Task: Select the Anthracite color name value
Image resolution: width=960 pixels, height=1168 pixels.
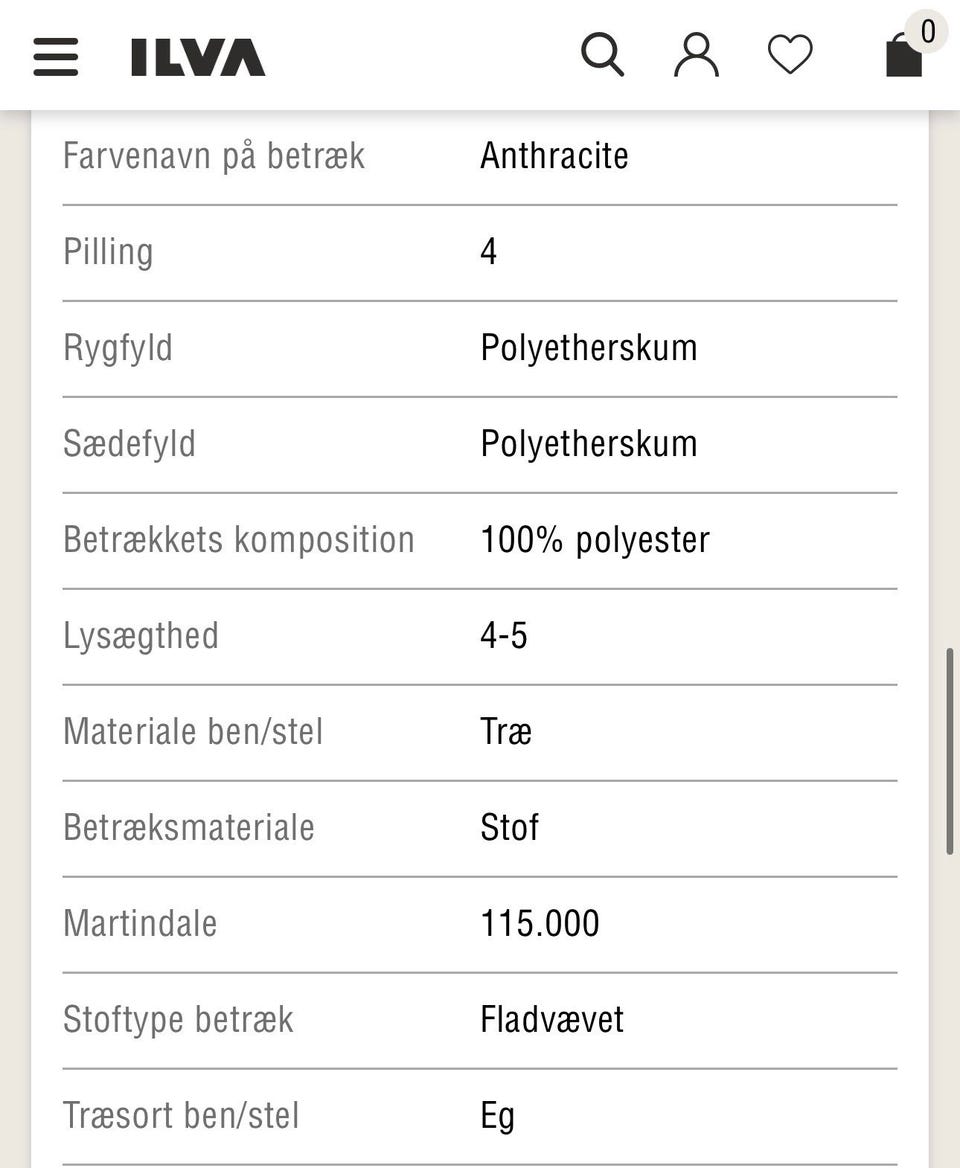Action: coord(554,155)
